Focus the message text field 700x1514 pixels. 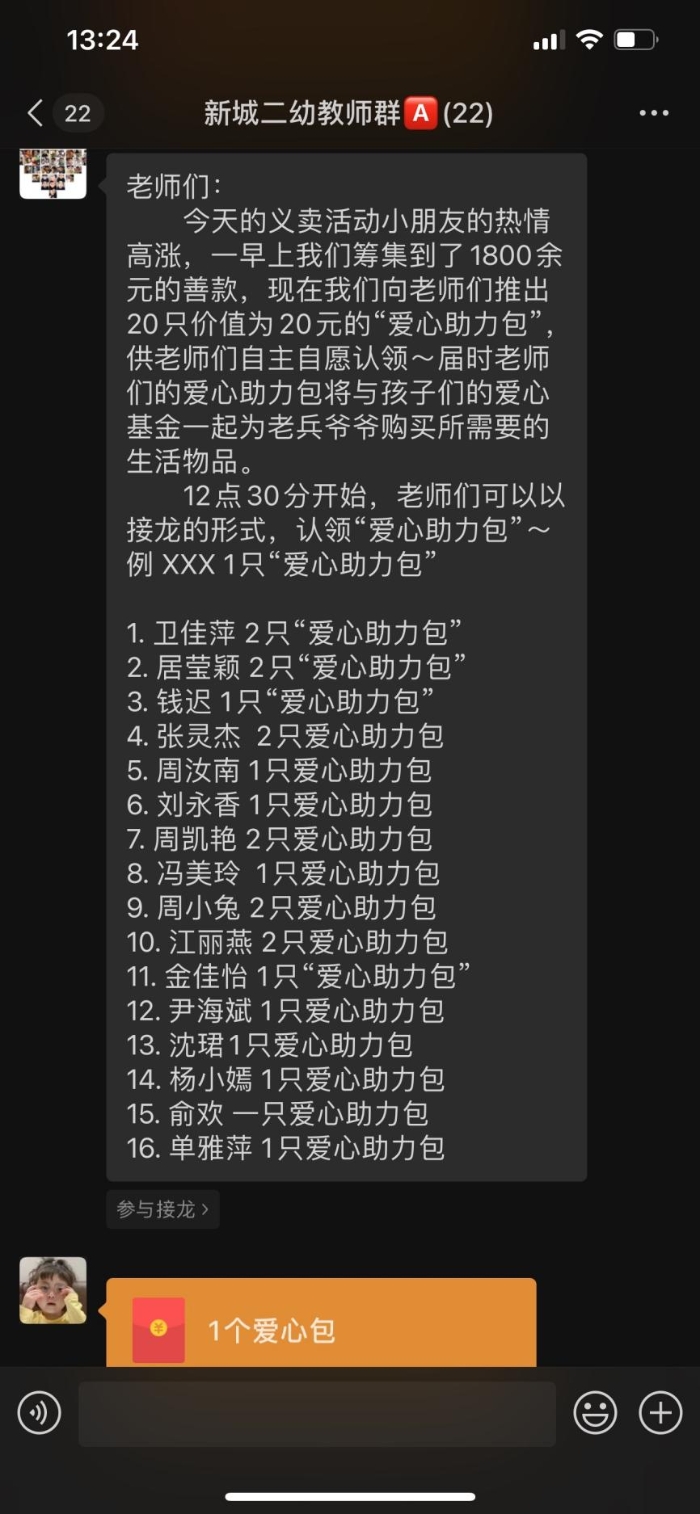click(317, 1414)
